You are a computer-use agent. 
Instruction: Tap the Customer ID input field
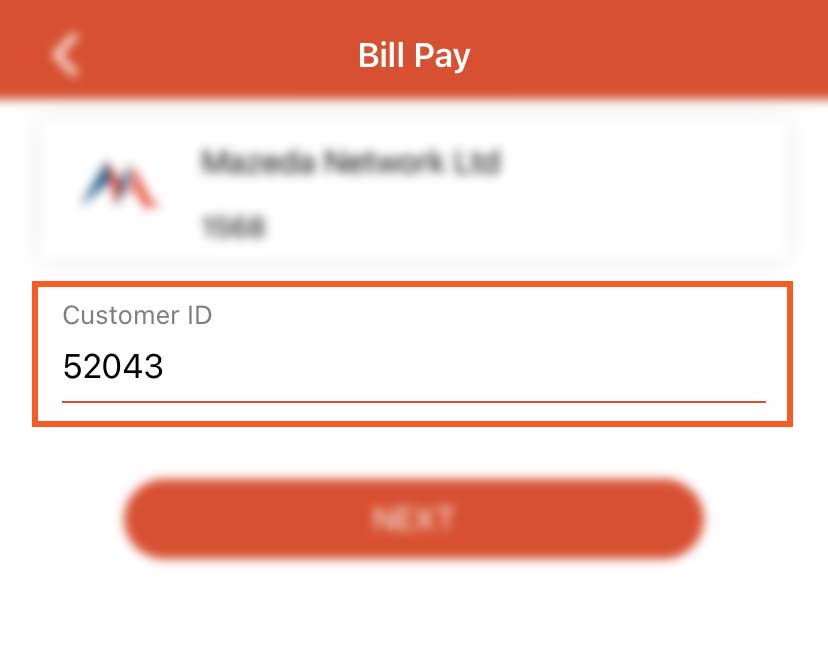413,367
